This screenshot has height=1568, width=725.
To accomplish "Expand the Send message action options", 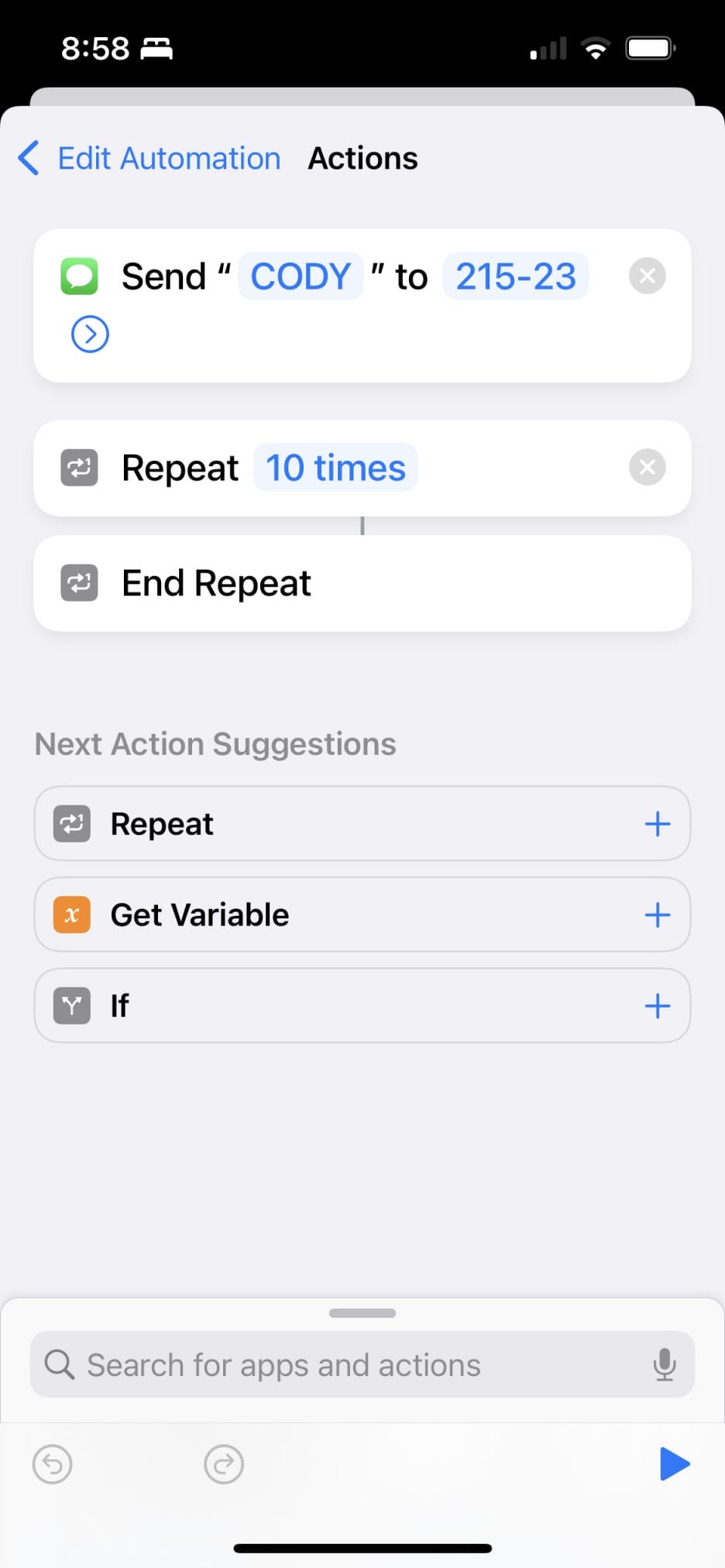I will click(x=90, y=335).
